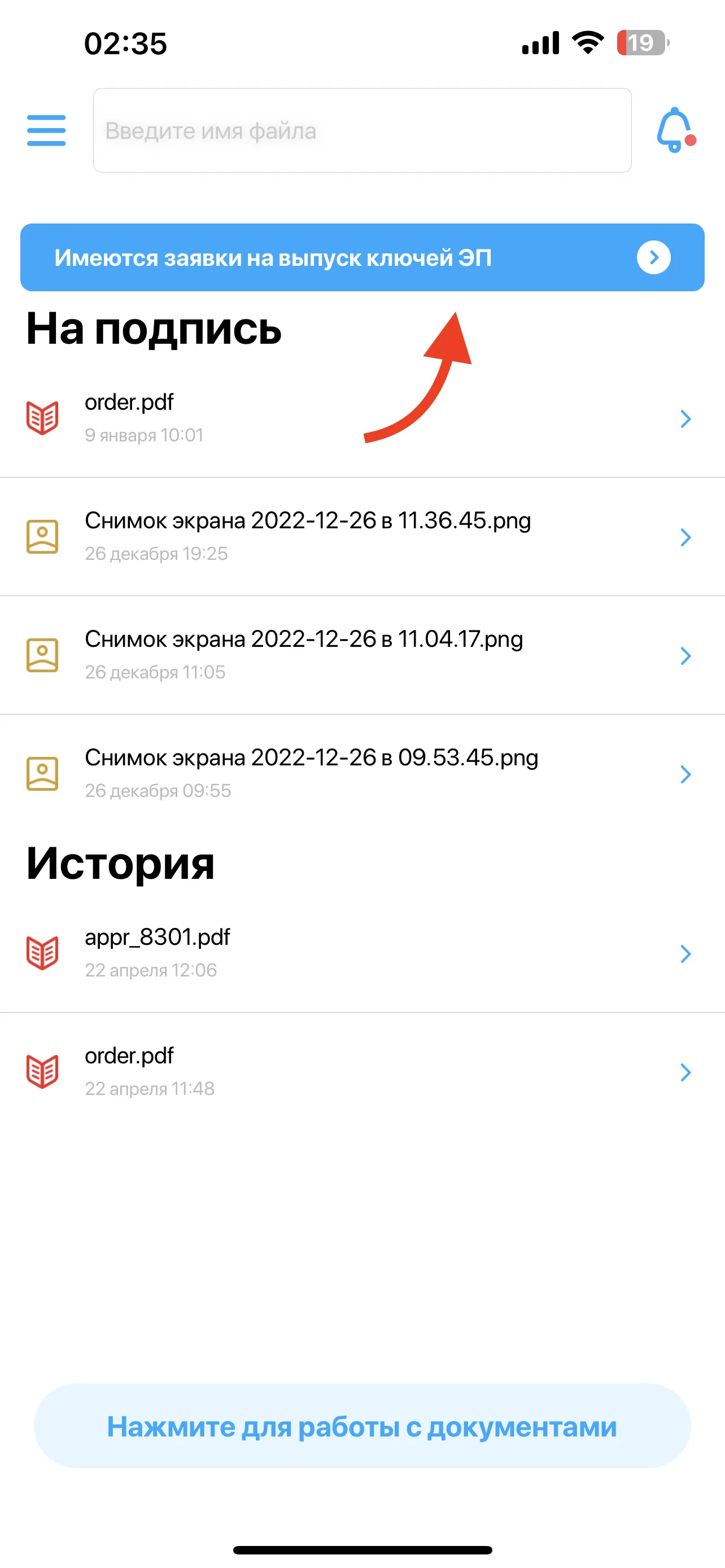725x1568 pixels.
Task: Open appr_8301.pdf in История
Action: tap(362, 953)
